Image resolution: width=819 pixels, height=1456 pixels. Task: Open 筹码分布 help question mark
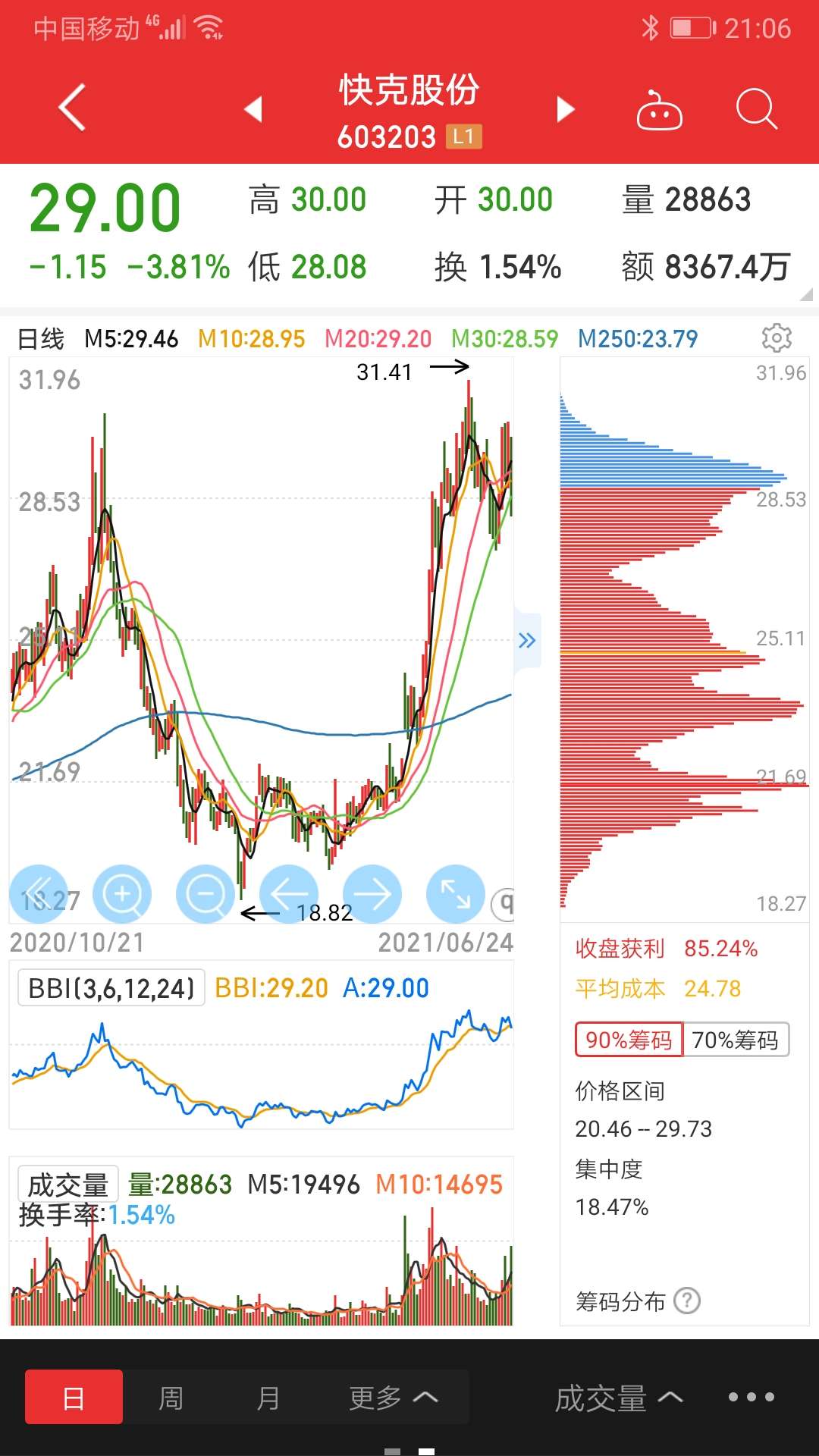pyautogui.click(x=687, y=1301)
